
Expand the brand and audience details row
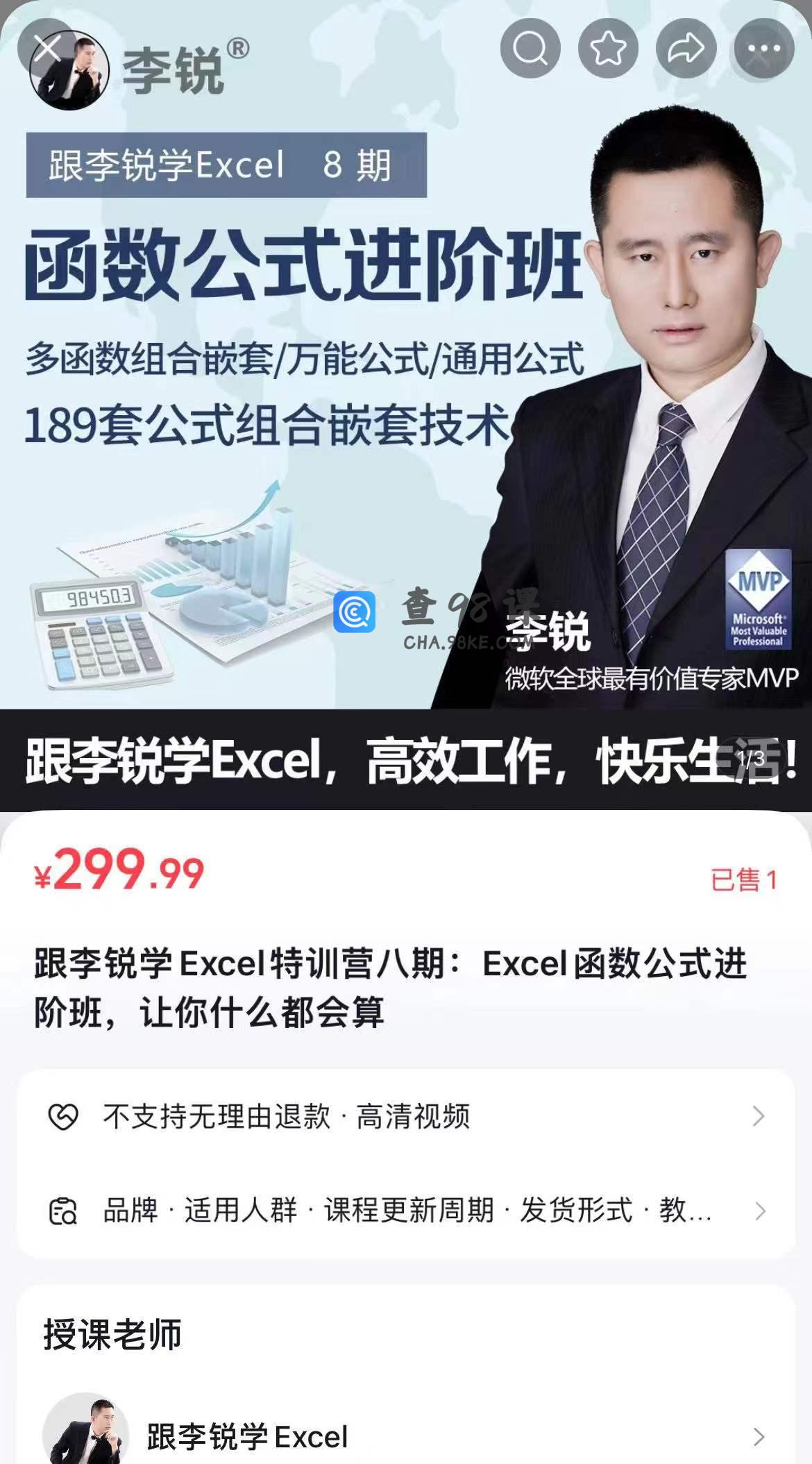click(406, 1211)
